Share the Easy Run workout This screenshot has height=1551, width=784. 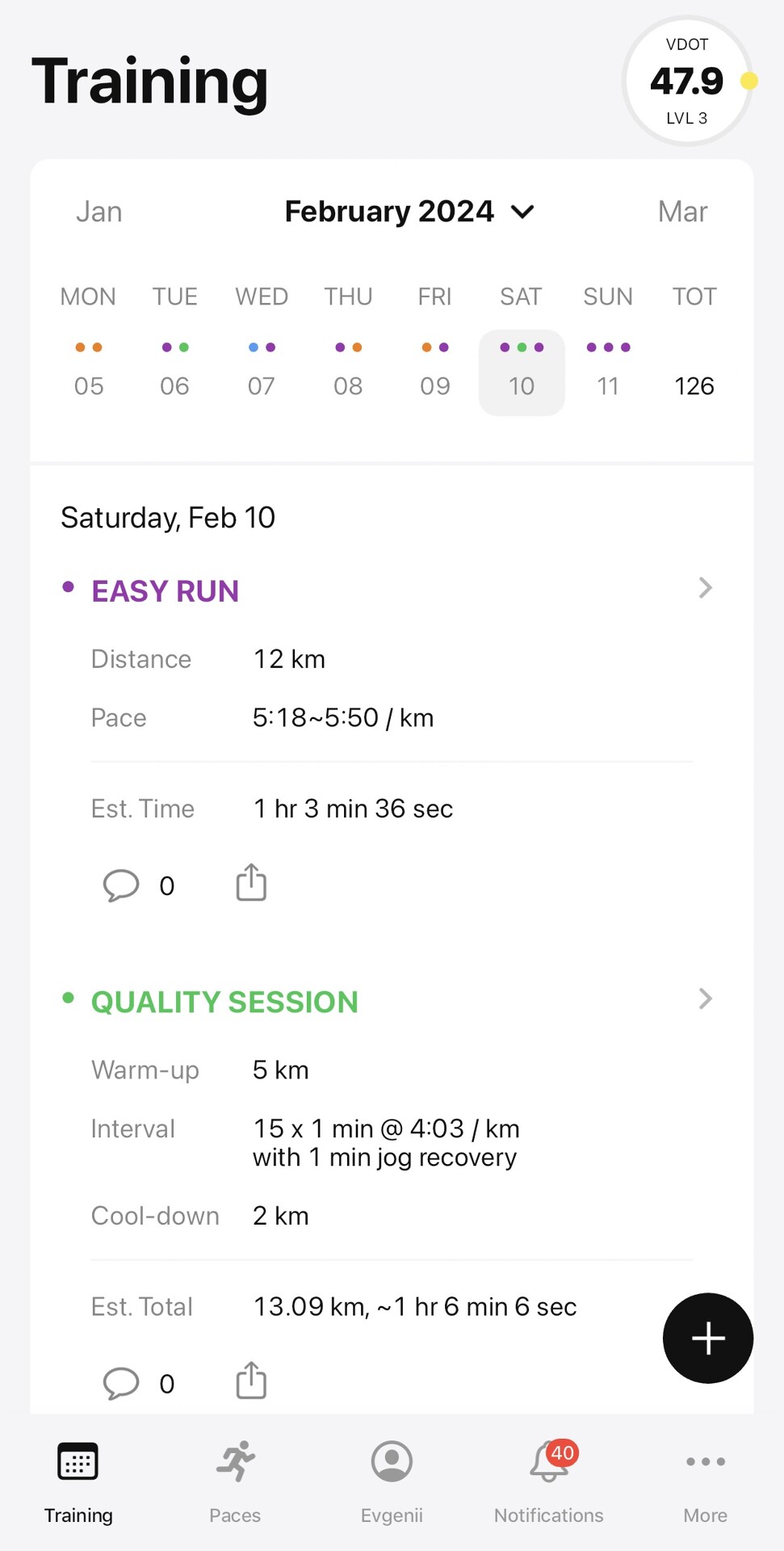point(251,882)
